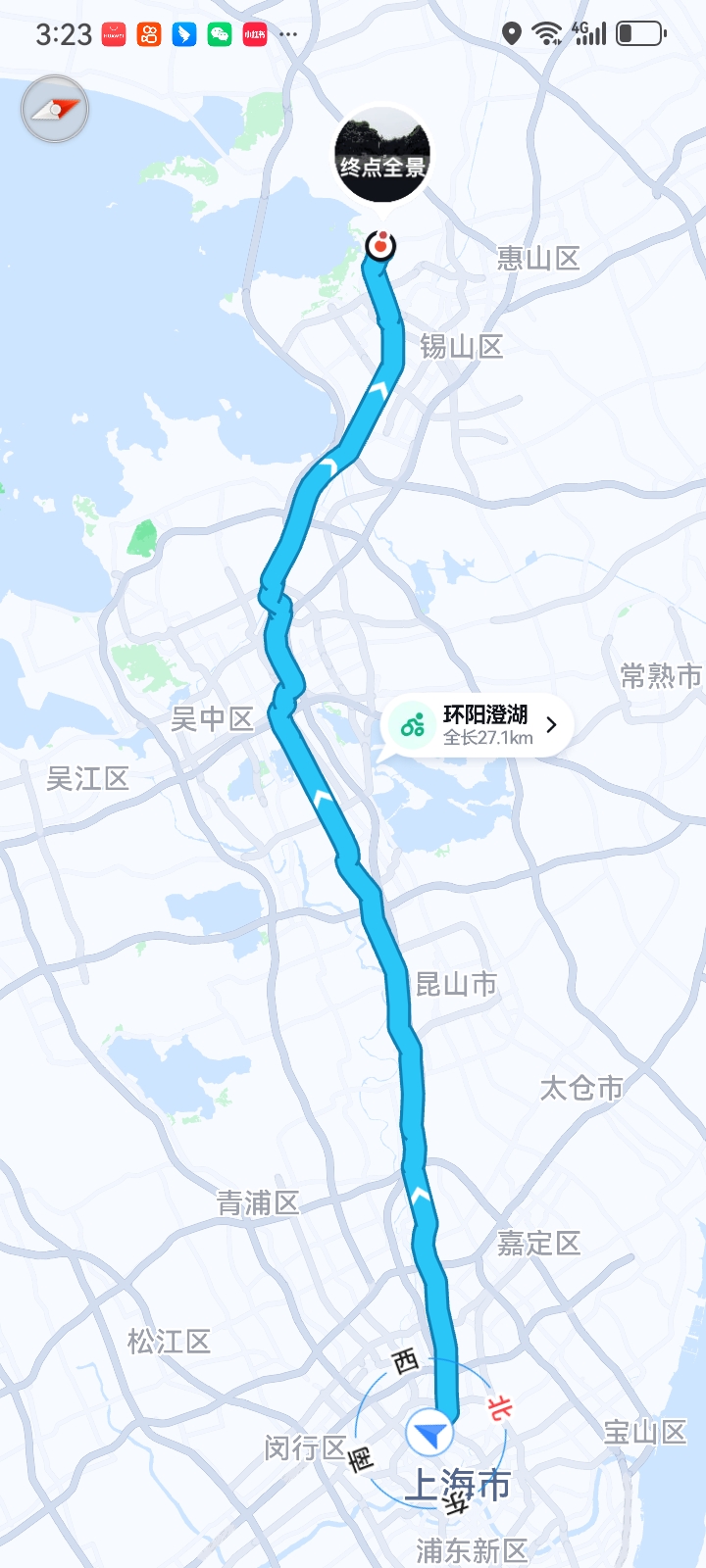Tap the compass to reset map orientation
This screenshot has height=1568, width=706.
[x=55, y=109]
